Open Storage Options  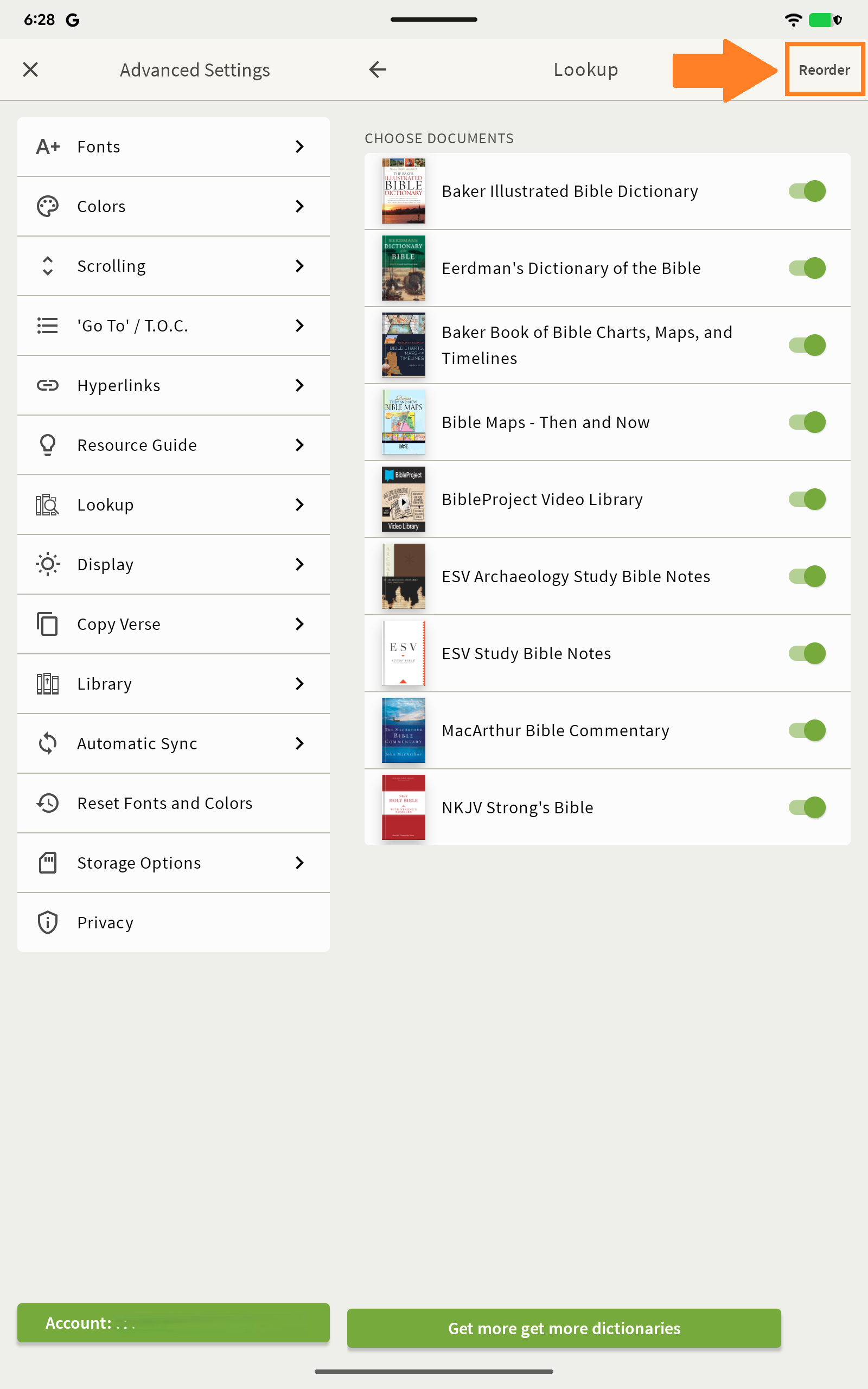(x=174, y=863)
